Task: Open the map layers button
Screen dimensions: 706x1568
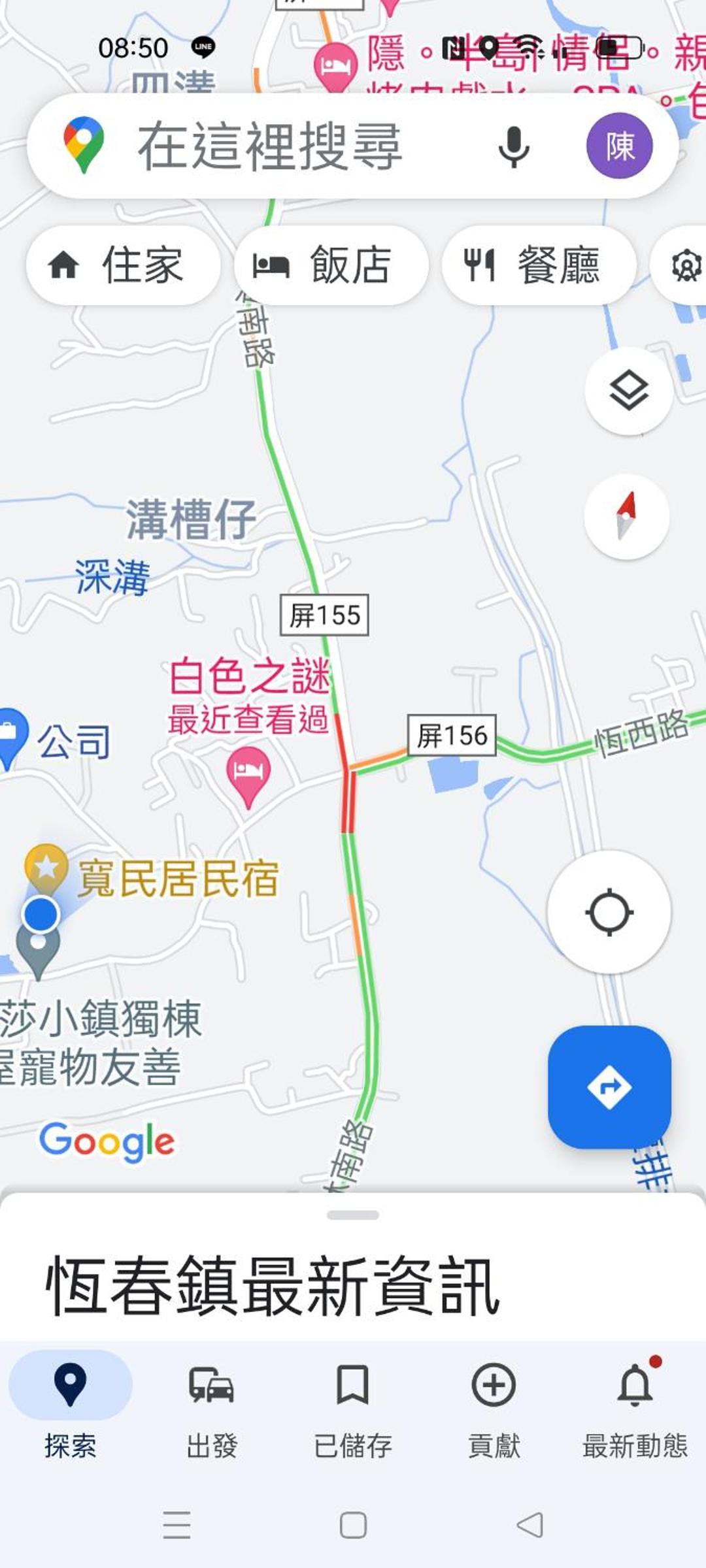Action: point(628,391)
